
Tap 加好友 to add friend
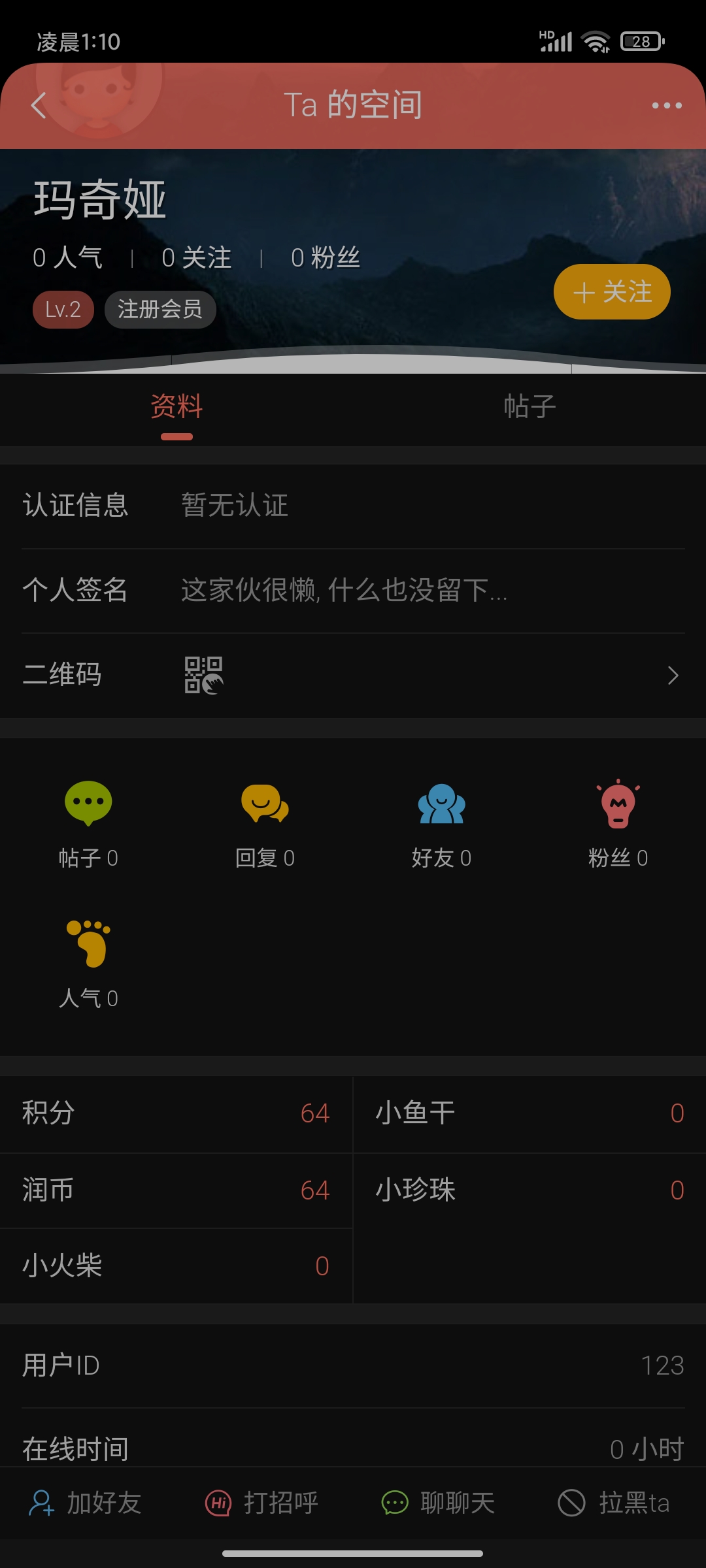[x=86, y=1503]
